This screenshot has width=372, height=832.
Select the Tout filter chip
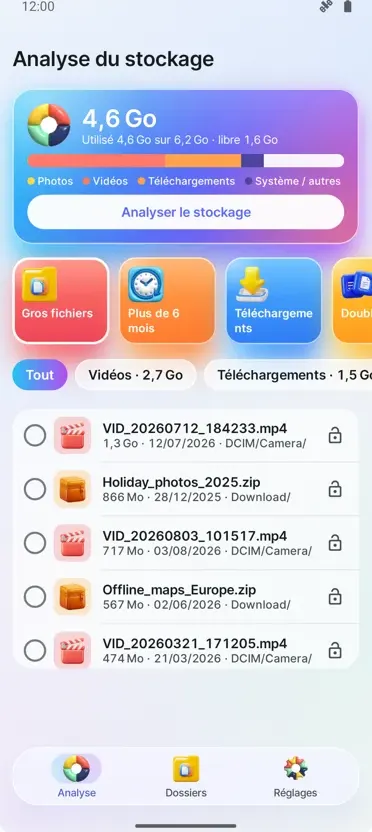[x=40, y=375]
